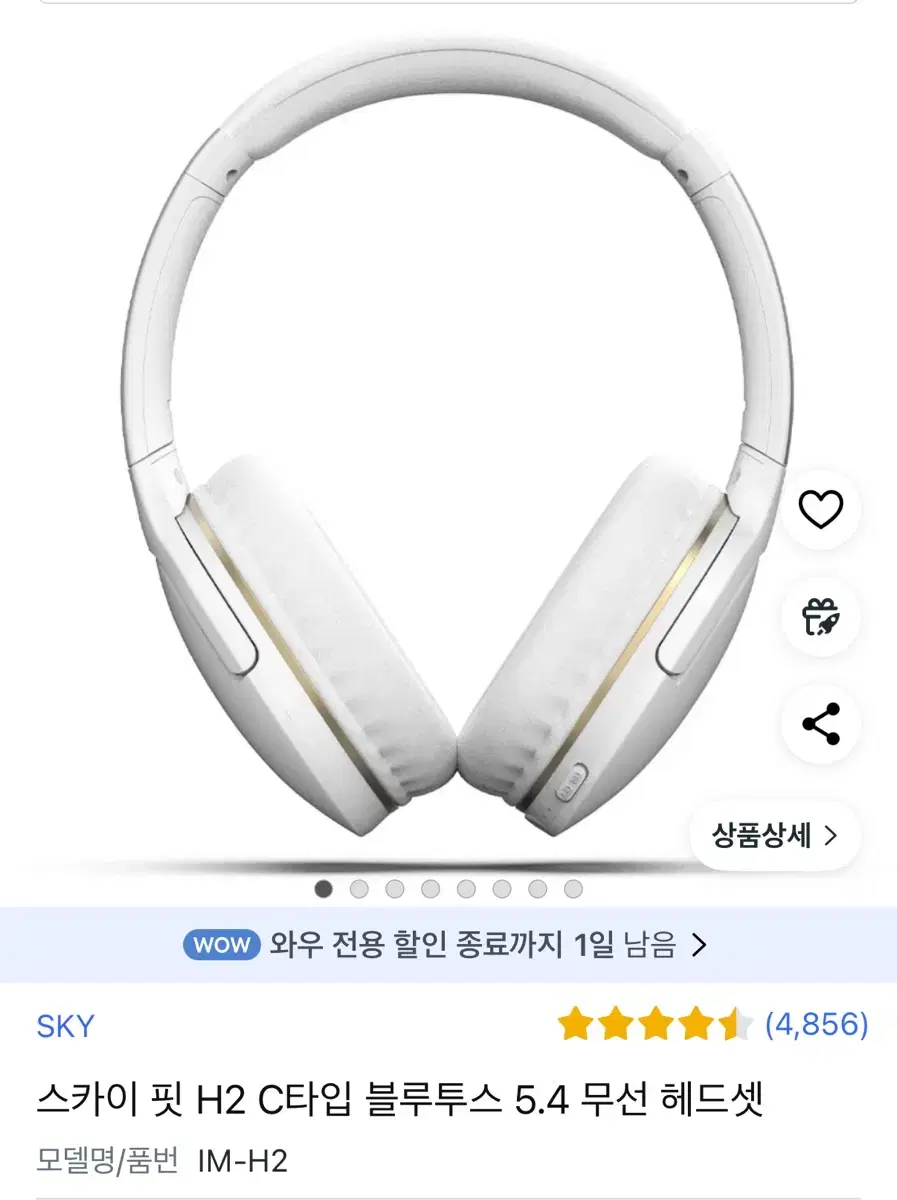Screen dimensions: 897x1200
Task: Jump to the fourth image dot
Action: click(429, 887)
